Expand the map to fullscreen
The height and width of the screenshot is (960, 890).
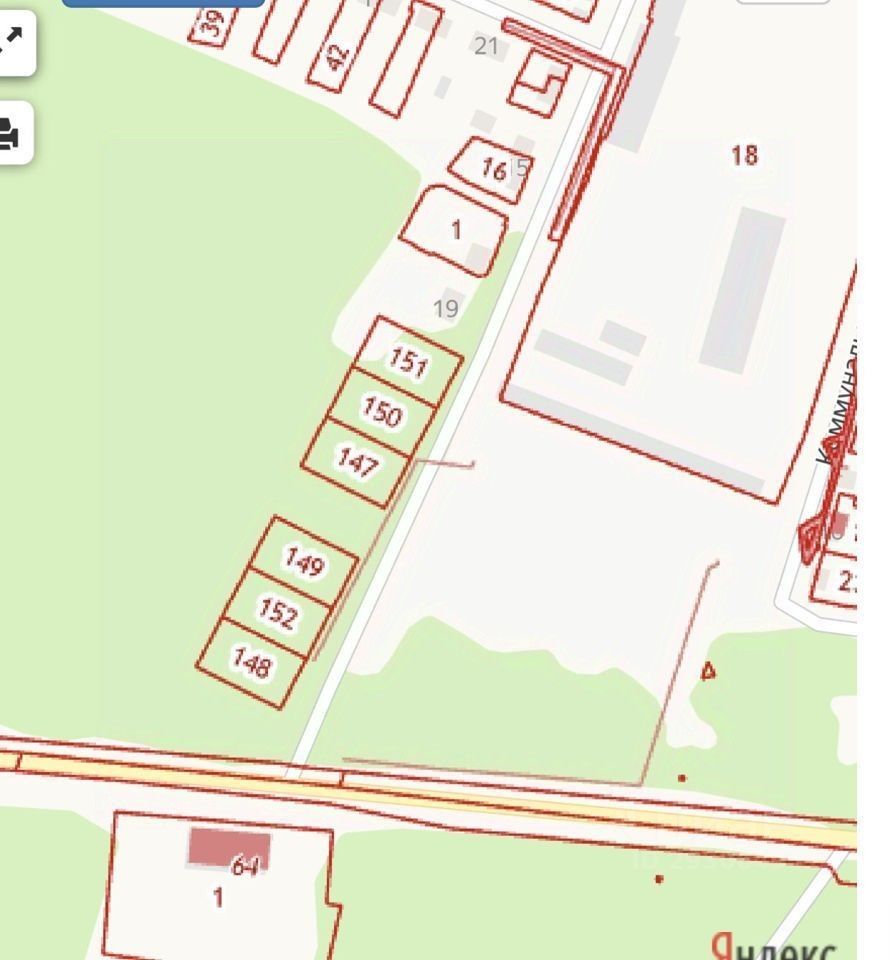point(11,43)
